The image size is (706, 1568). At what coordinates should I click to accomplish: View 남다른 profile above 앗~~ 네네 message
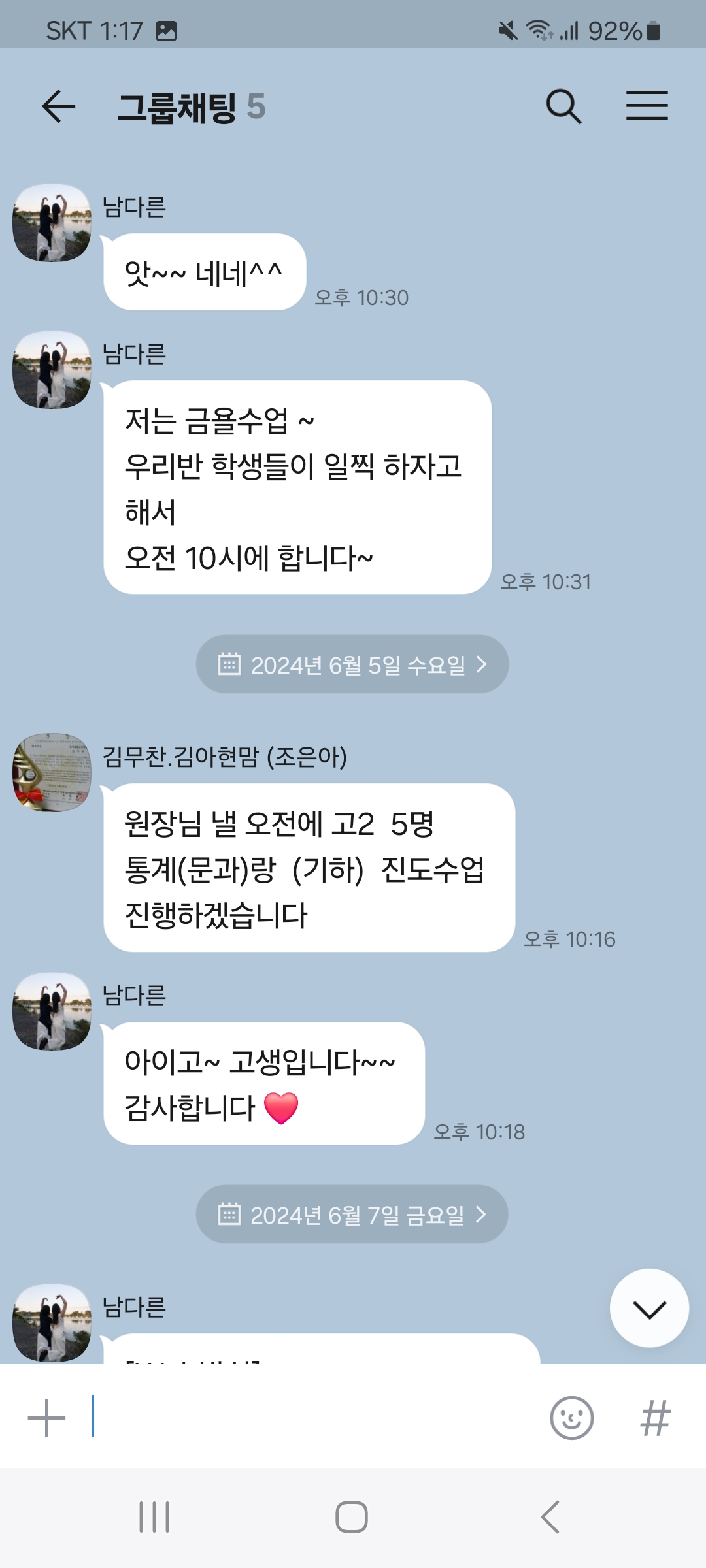click(x=52, y=223)
